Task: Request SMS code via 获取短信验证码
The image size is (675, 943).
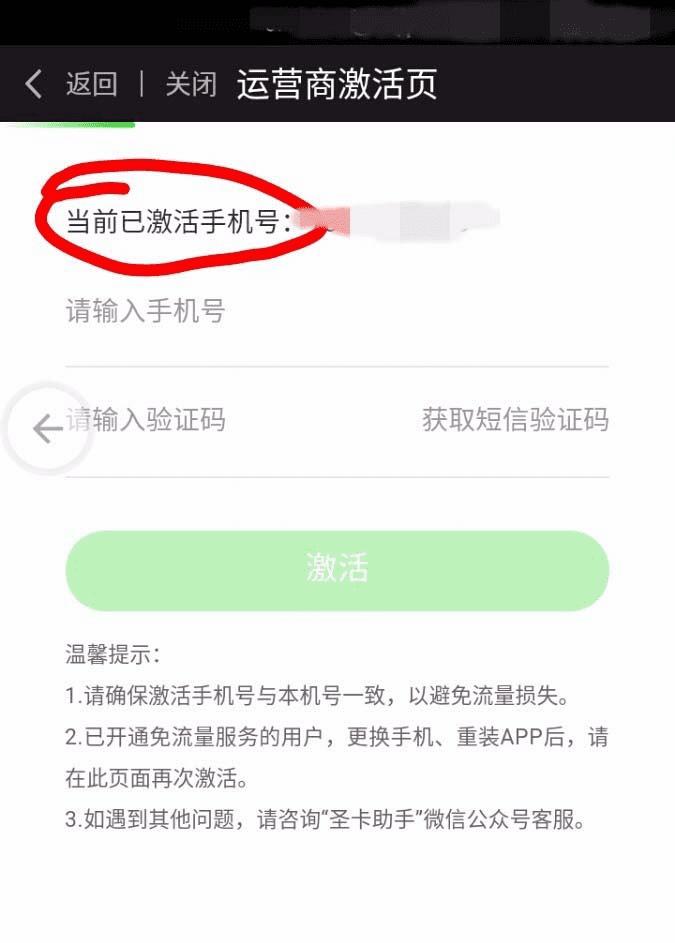Action: click(x=515, y=420)
